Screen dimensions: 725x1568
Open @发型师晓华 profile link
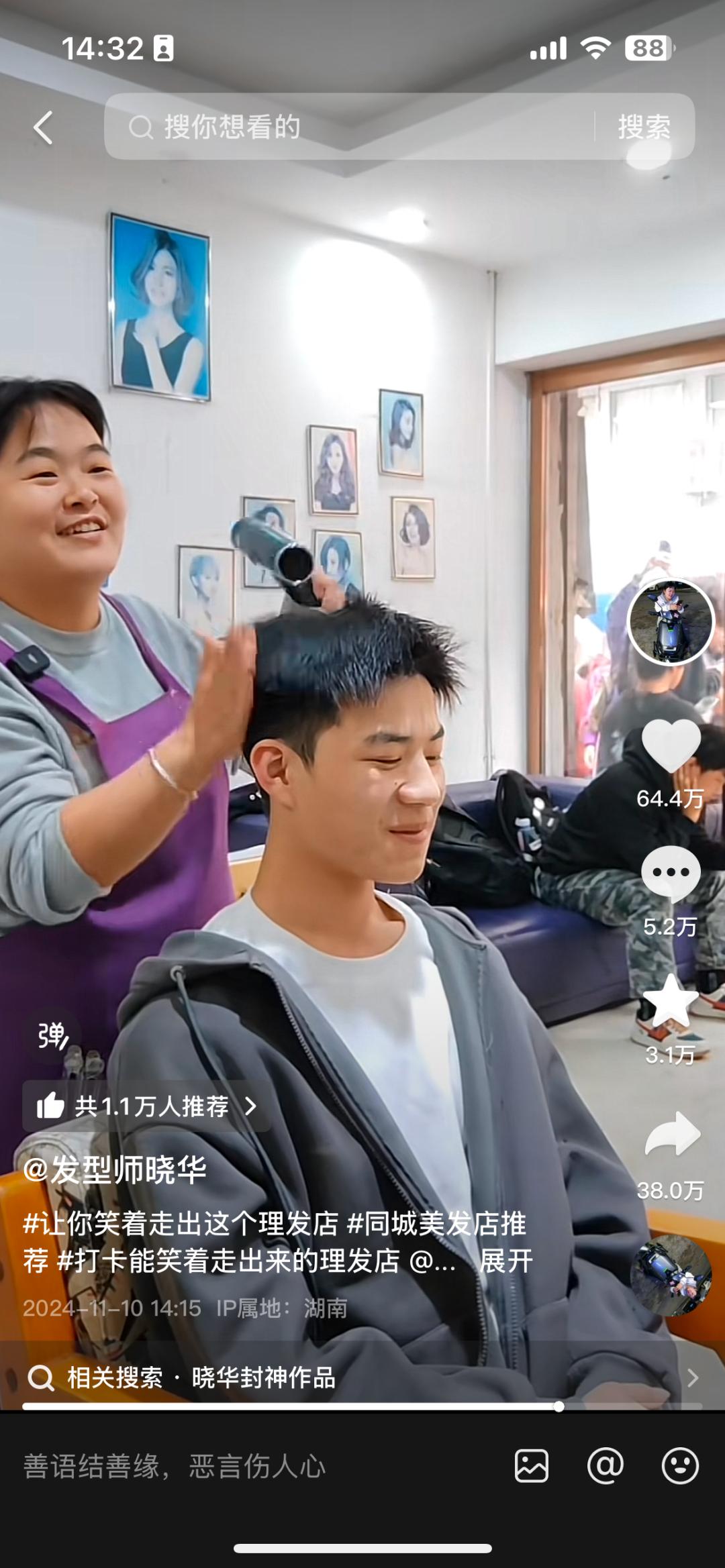coord(115,1171)
